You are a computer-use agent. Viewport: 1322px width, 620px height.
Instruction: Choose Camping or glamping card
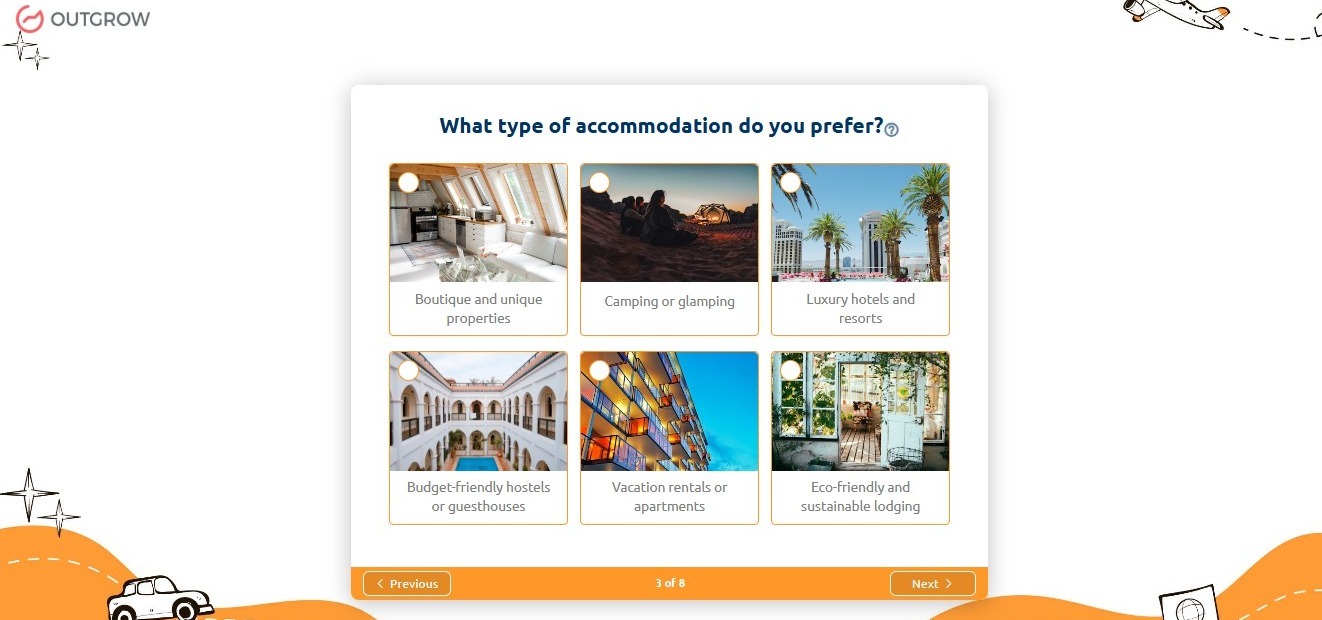pos(669,249)
